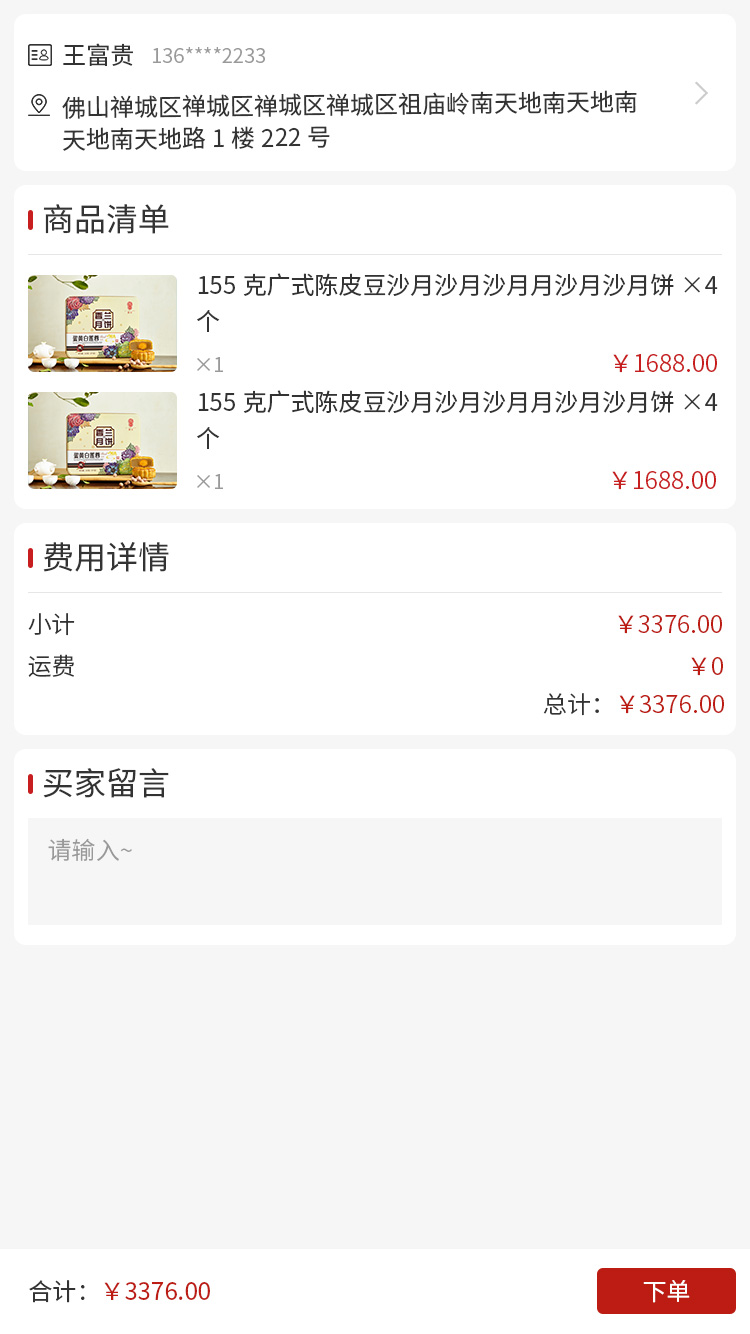Tap 下单 to place the order
The image size is (750, 1334).
(665, 1290)
